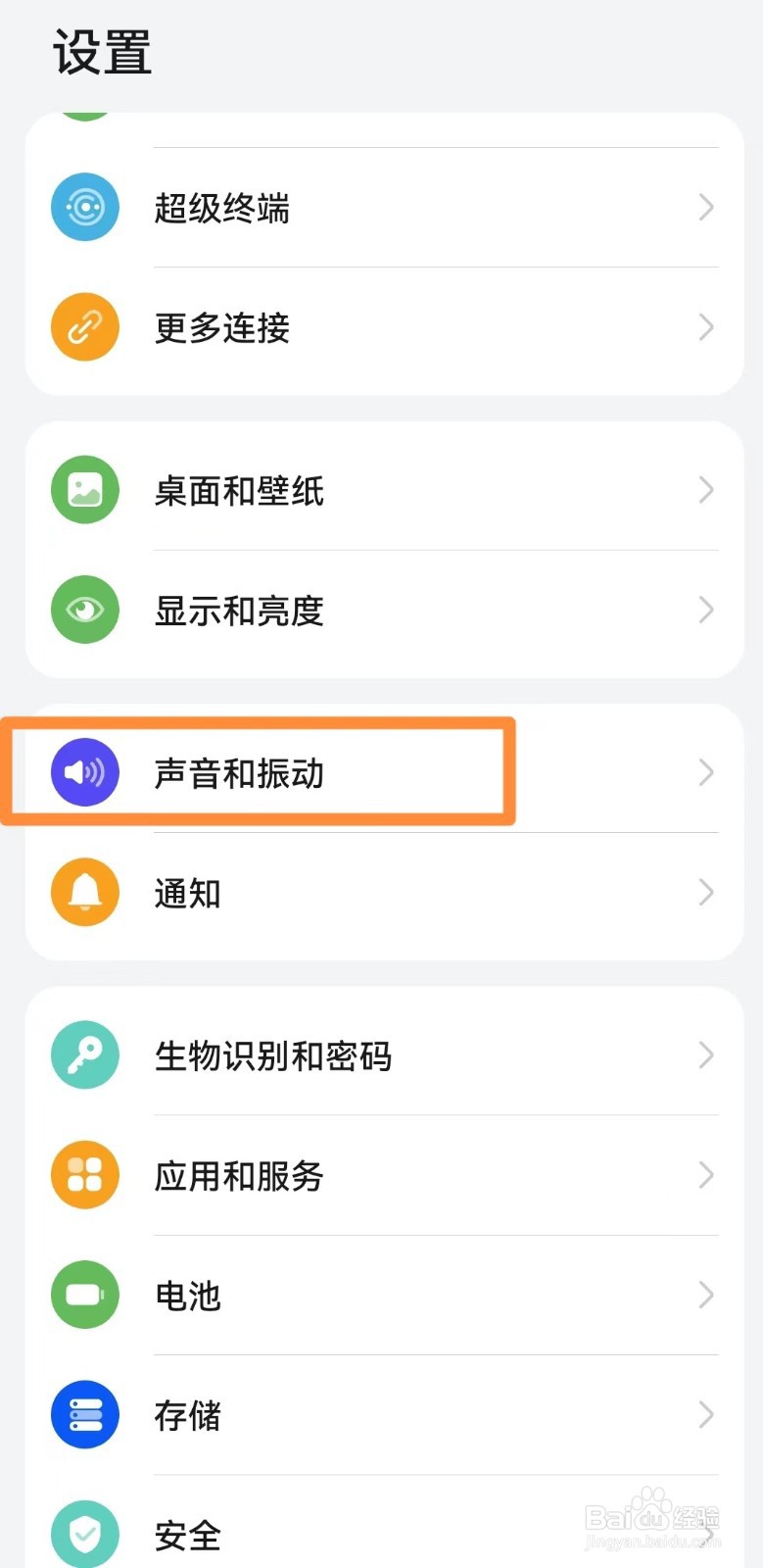Select the green Battery icon
This screenshot has width=763, height=1568.
84,1294
